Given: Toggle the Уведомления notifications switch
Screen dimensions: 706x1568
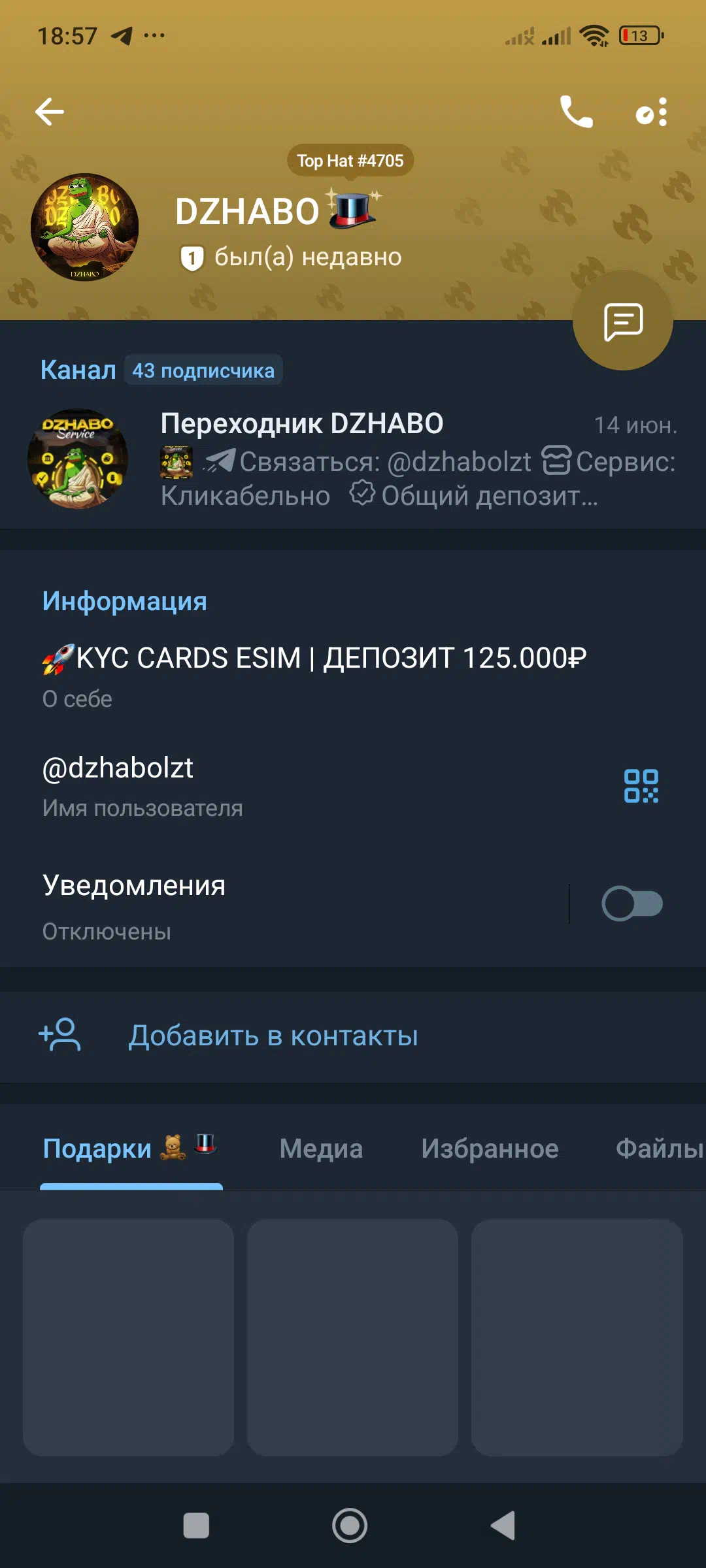Looking at the screenshot, I should 632,904.
